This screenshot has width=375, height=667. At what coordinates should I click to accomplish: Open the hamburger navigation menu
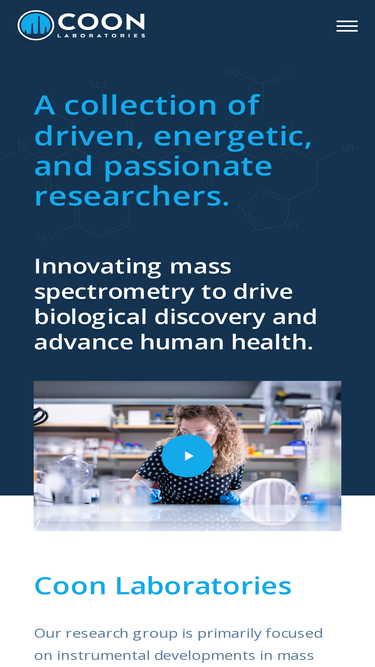pos(347,26)
